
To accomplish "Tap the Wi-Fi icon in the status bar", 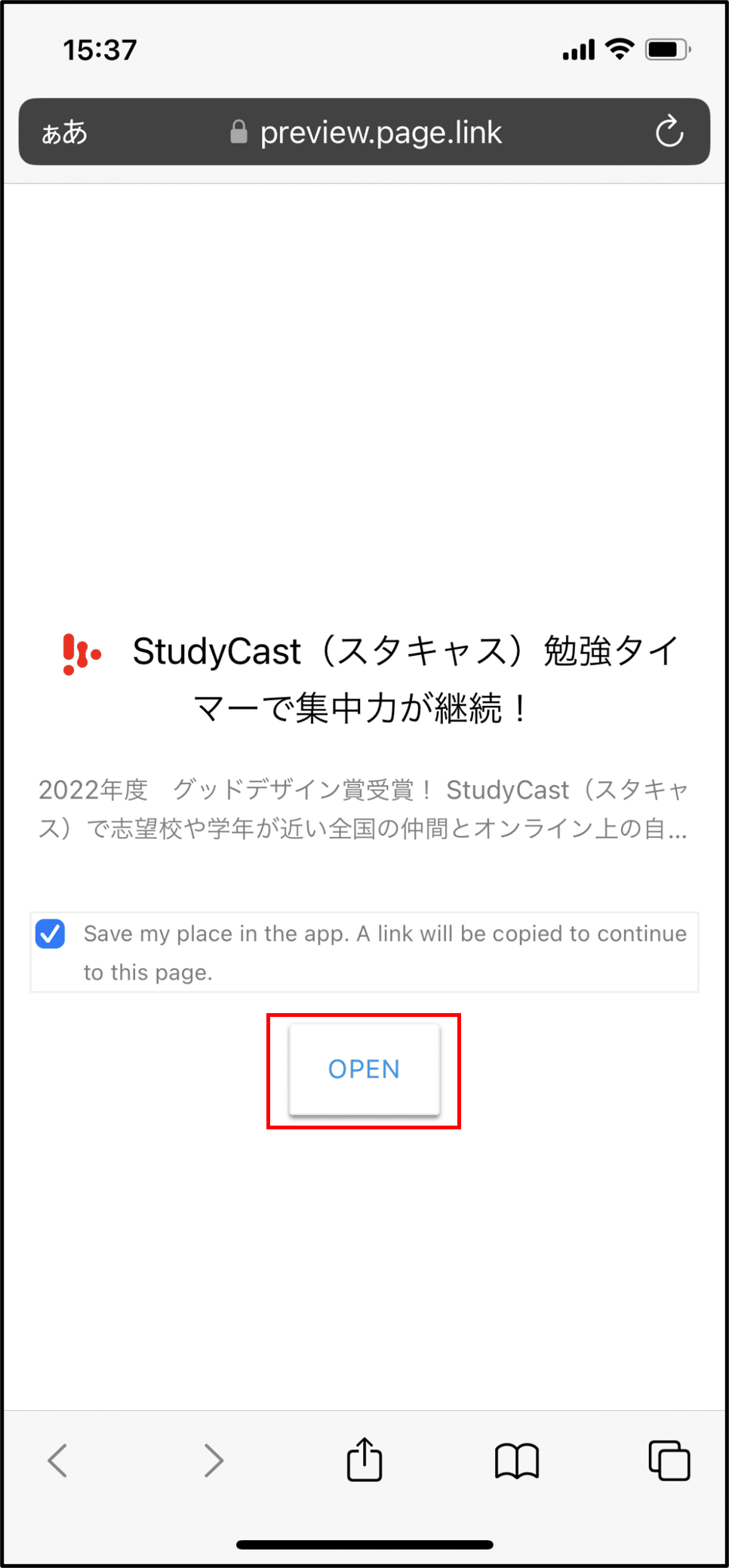I will pos(619,49).
